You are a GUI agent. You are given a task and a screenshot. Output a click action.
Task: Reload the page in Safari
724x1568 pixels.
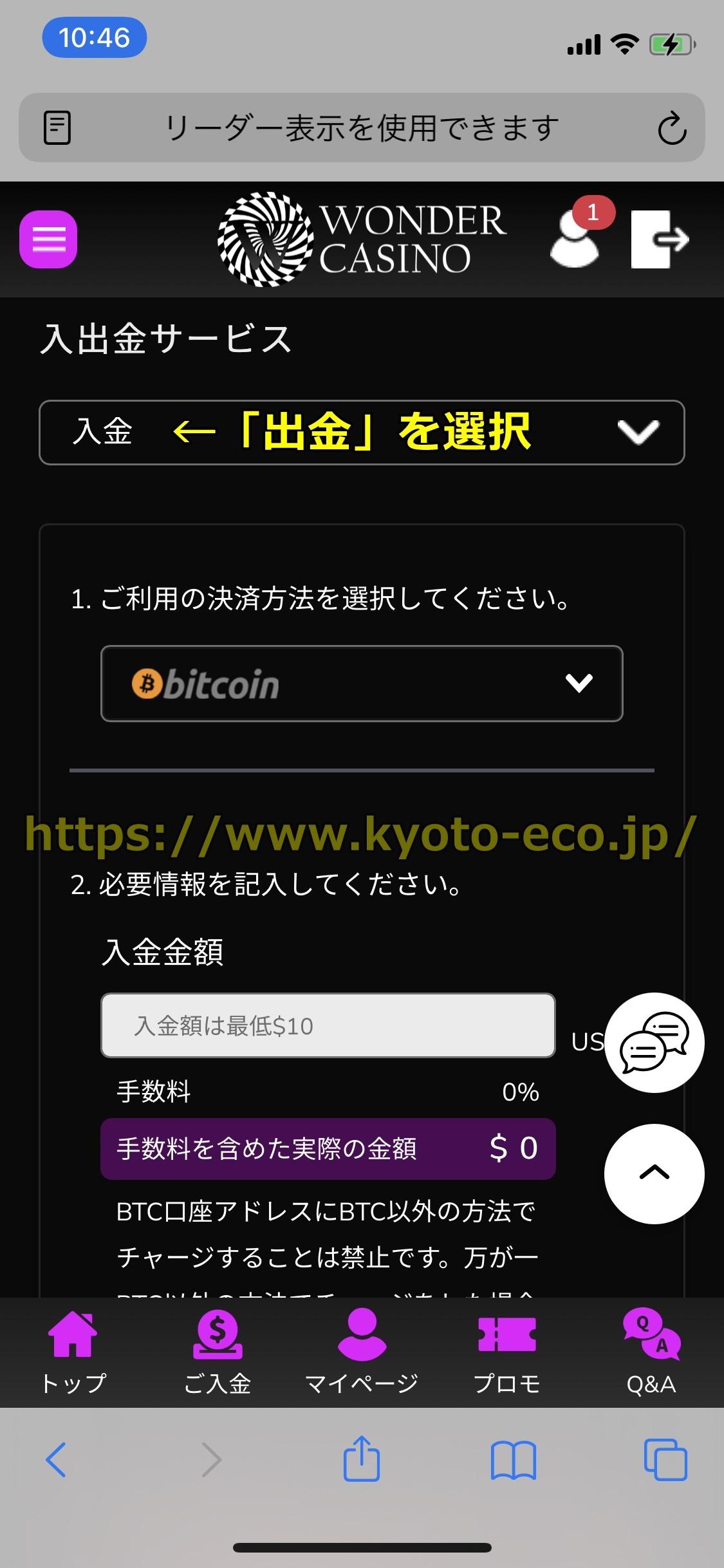pyautogui.click(x=672, y=128)
